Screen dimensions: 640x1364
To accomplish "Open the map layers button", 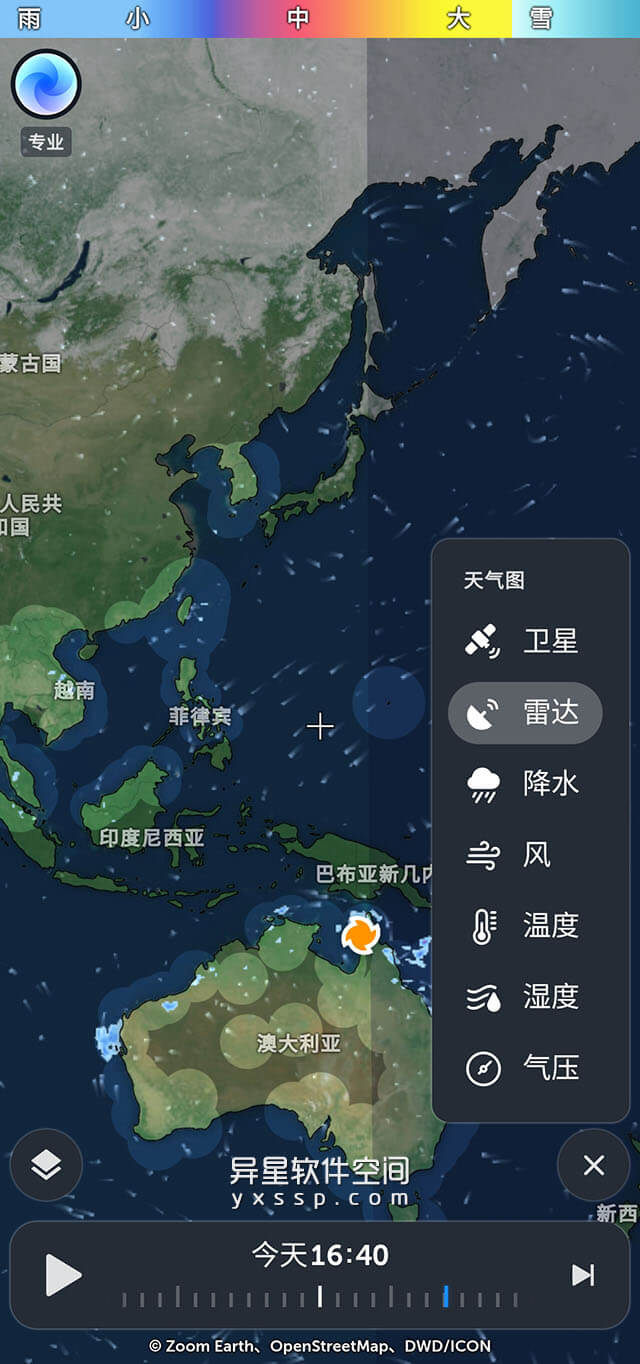I will click(x=46, y=1165).
